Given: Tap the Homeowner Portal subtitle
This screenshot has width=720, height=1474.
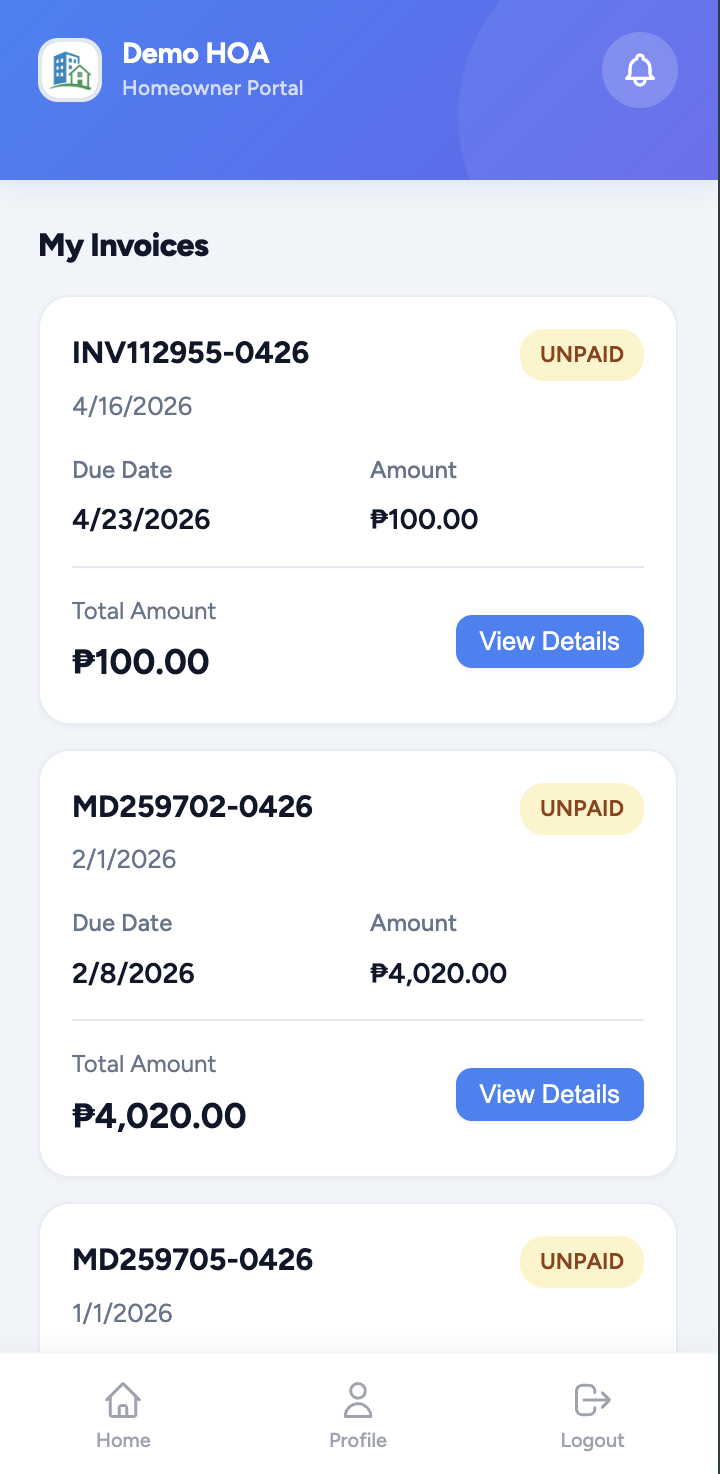Looking at the screenshot, I should pos(212,89).
